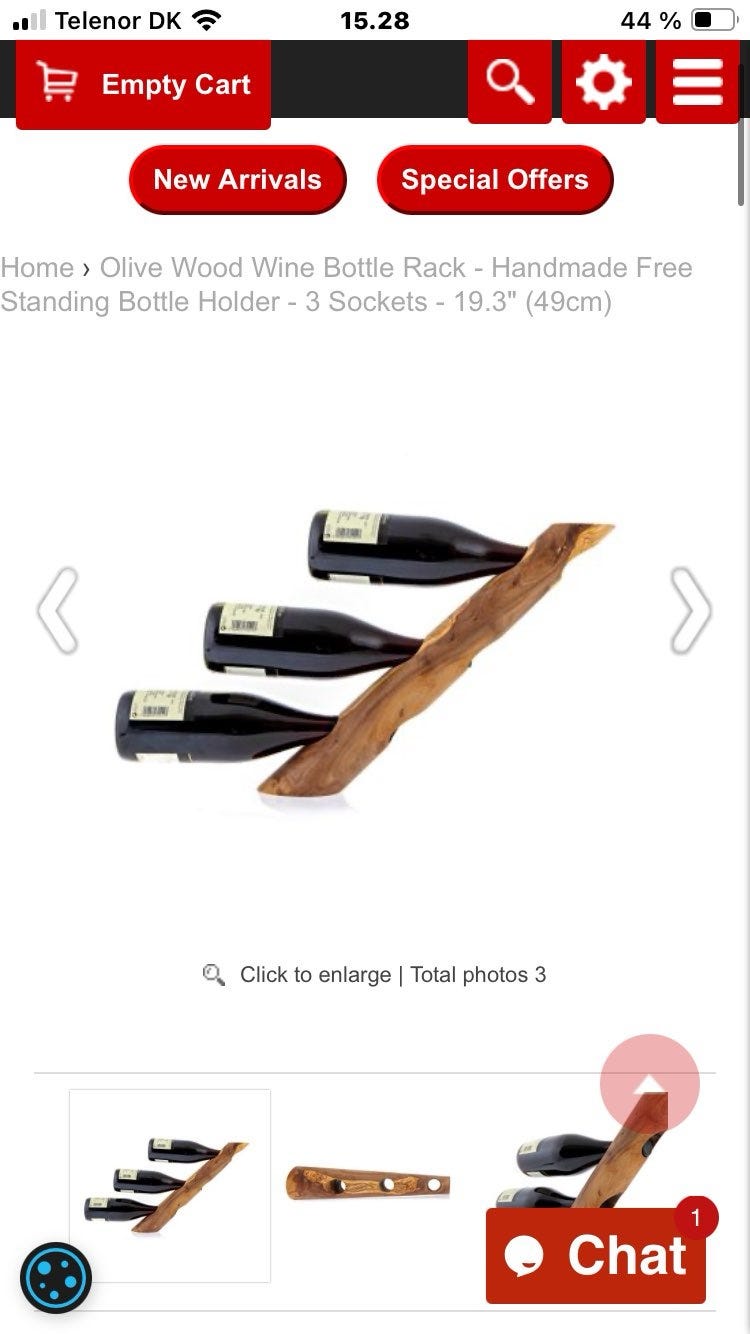The height and width of the screenshot is (1334, 750).
Task: Browse New Arrivals
Action: coord(237,180)
